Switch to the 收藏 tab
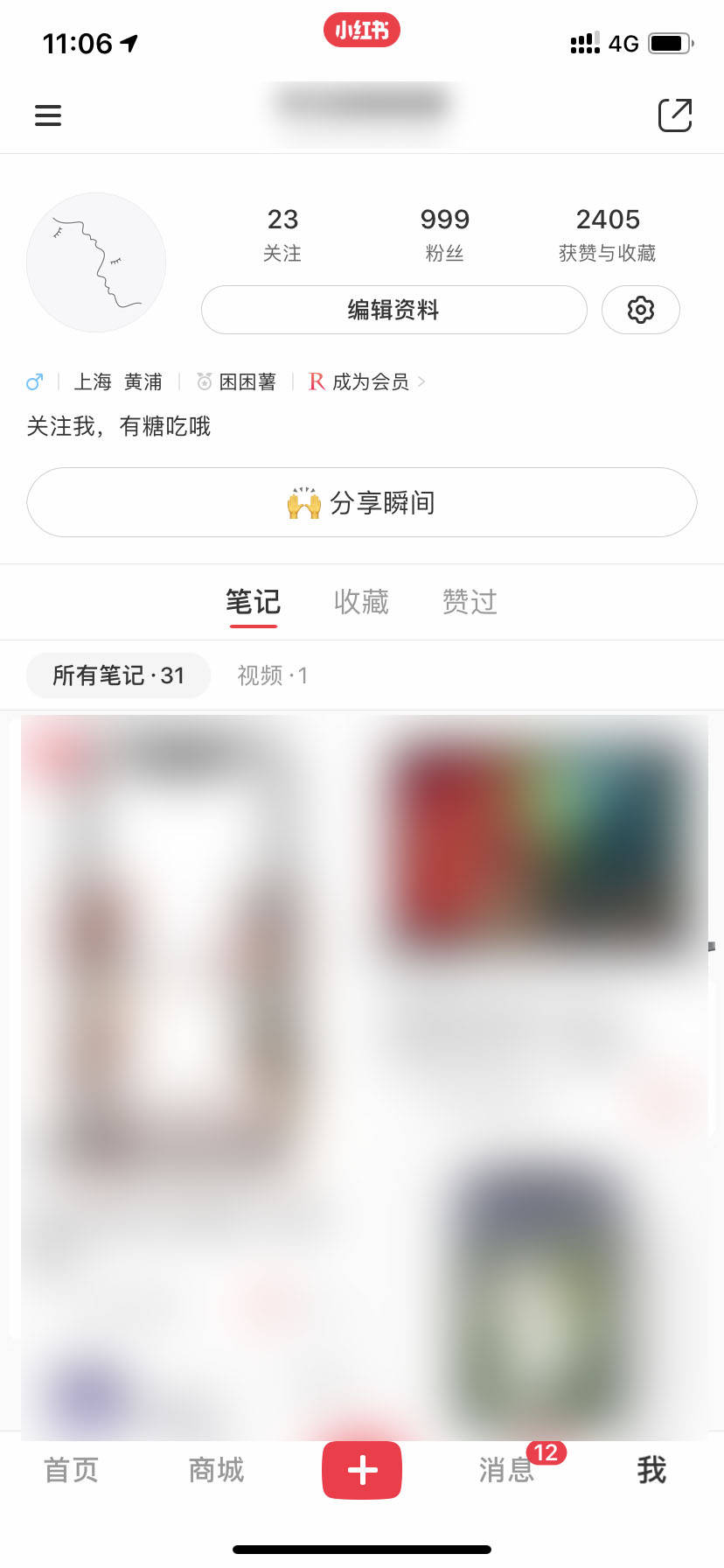Viewport: 724px width, 1568px height. pos(361,602)
